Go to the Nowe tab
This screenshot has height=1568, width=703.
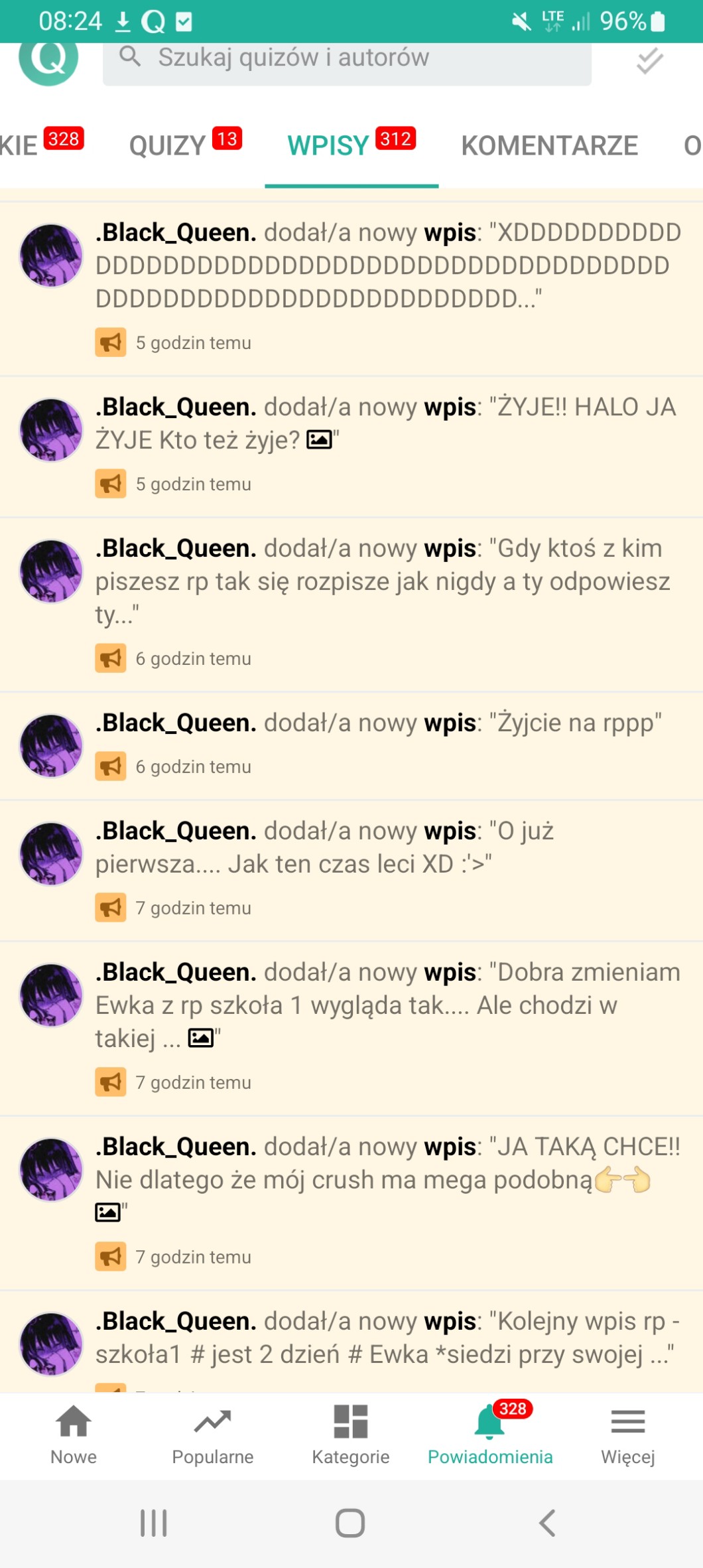tap(74, 1436)
